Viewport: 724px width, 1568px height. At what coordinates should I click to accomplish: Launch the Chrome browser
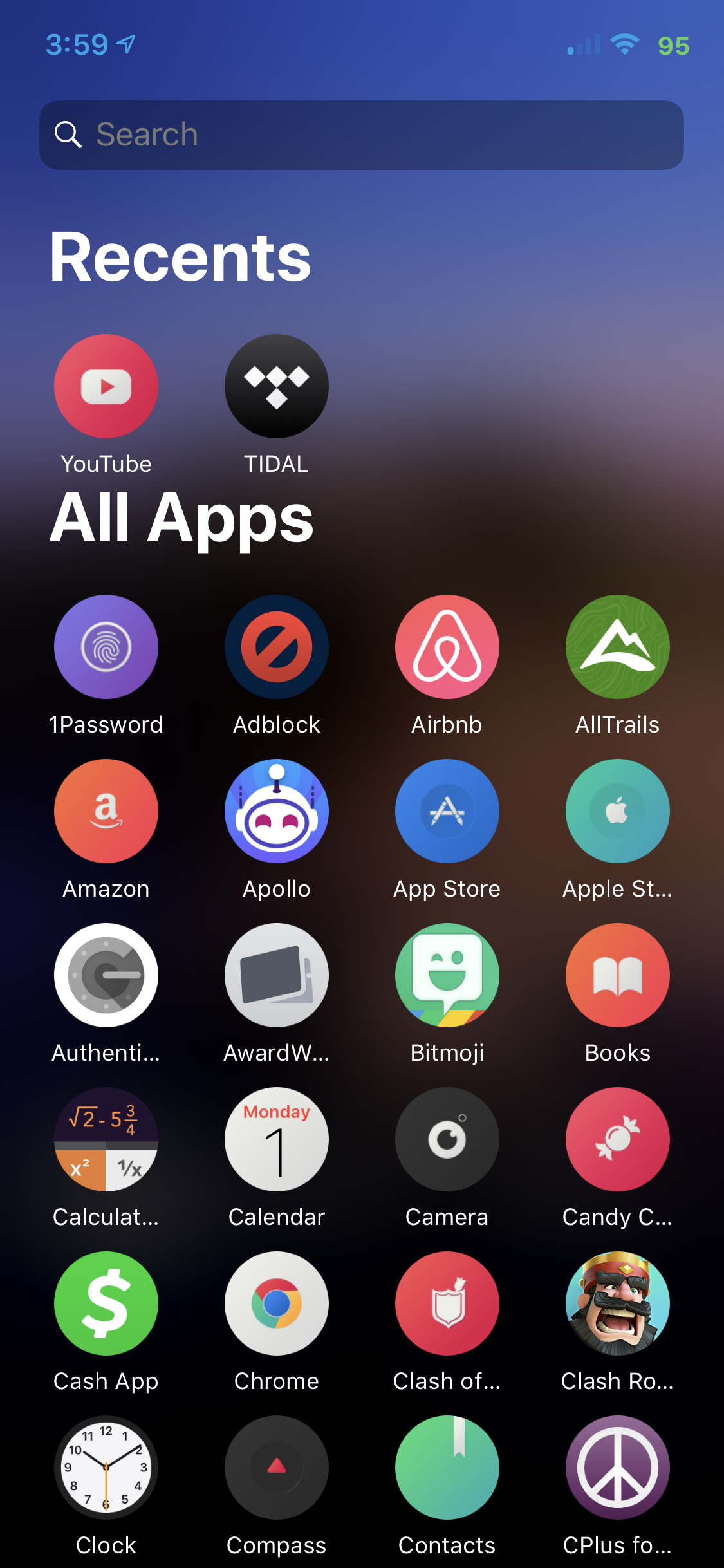(x=276, y=1303)
